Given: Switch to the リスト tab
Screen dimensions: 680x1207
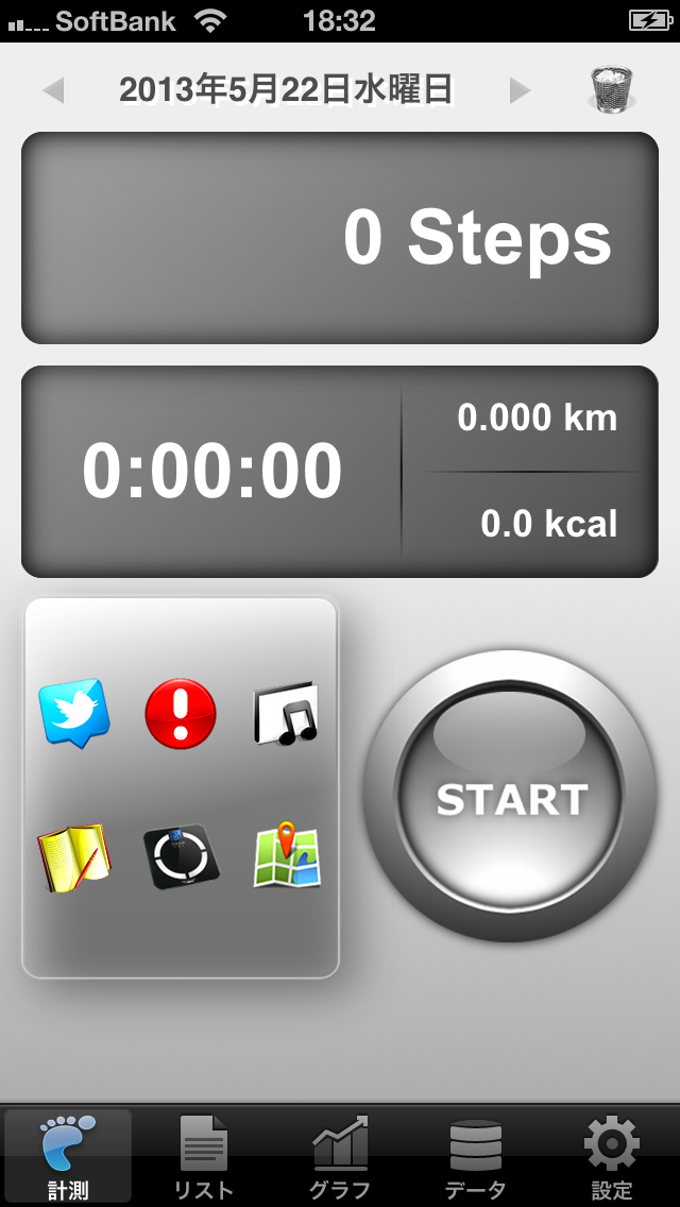Looking at the screenshot, I should 204,1157.
